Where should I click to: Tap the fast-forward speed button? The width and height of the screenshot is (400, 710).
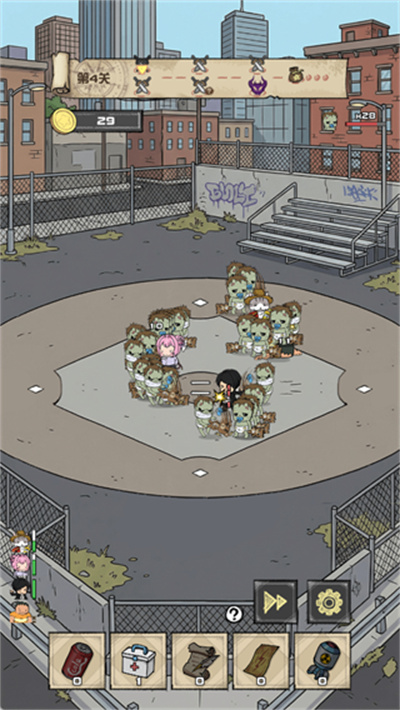(x=275, y=601)
